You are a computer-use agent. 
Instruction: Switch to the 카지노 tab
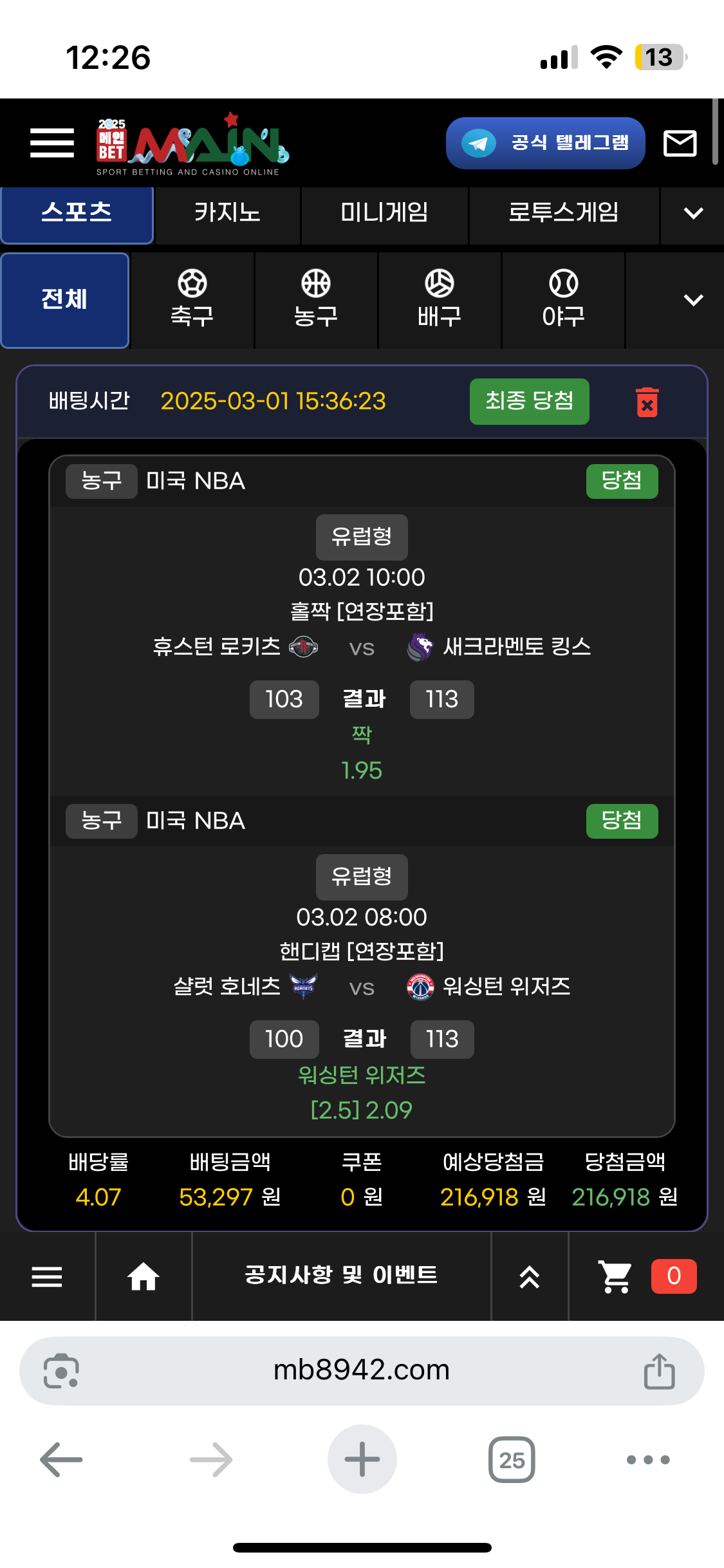[x=227, y=213]
